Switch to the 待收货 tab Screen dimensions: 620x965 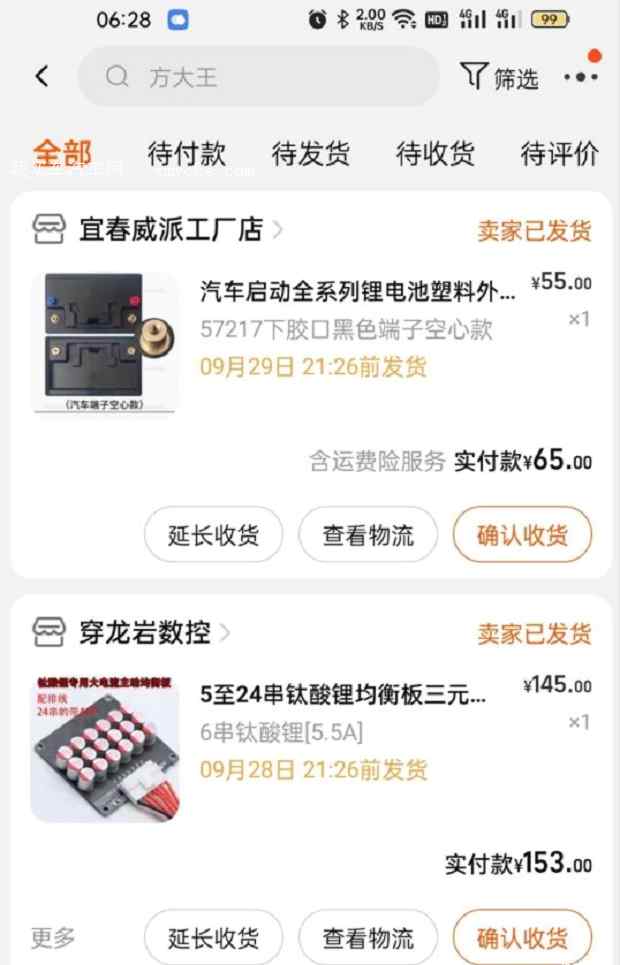click(435, 153)
